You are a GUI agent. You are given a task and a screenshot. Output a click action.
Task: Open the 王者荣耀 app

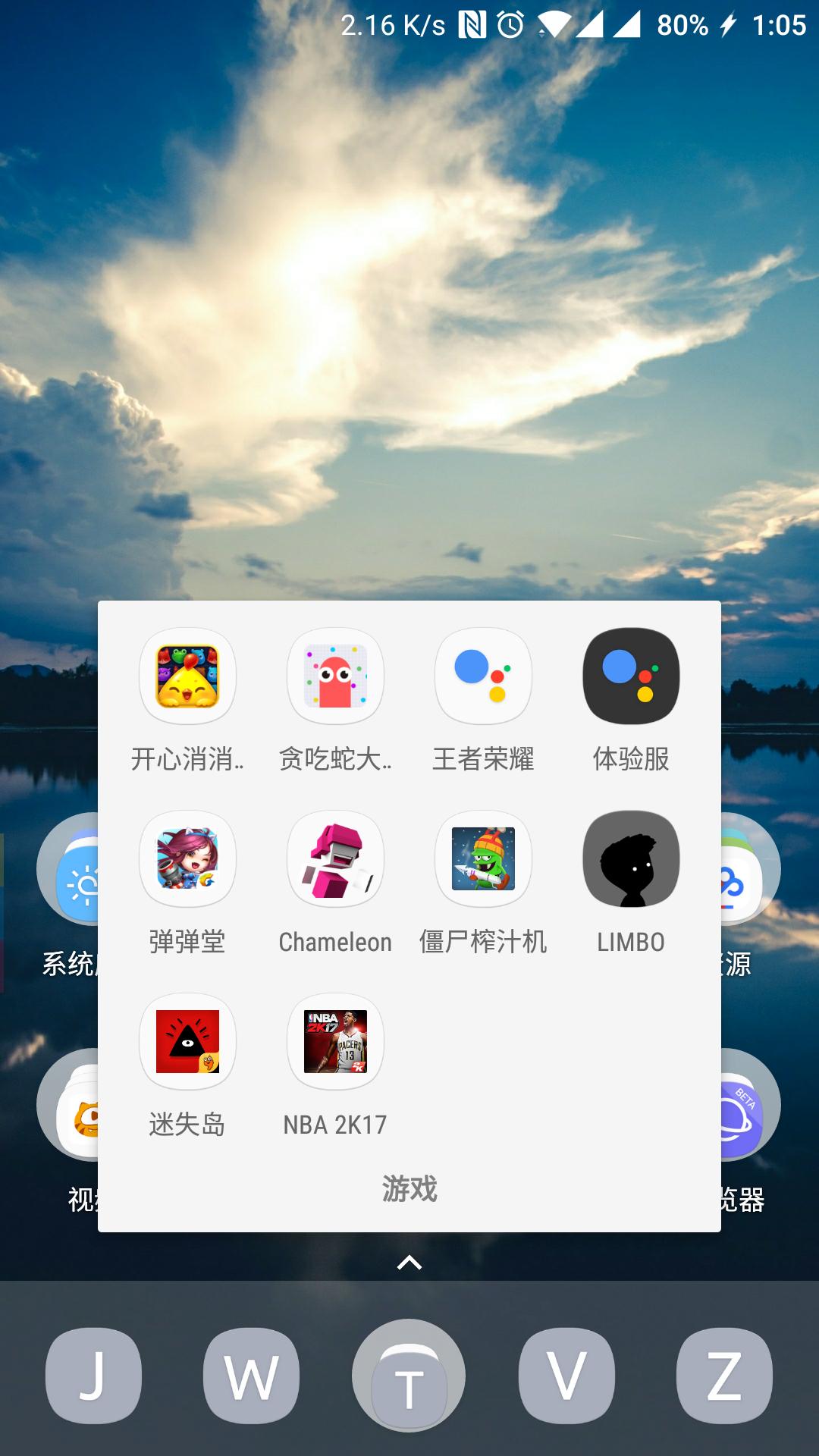click(483, 677)
